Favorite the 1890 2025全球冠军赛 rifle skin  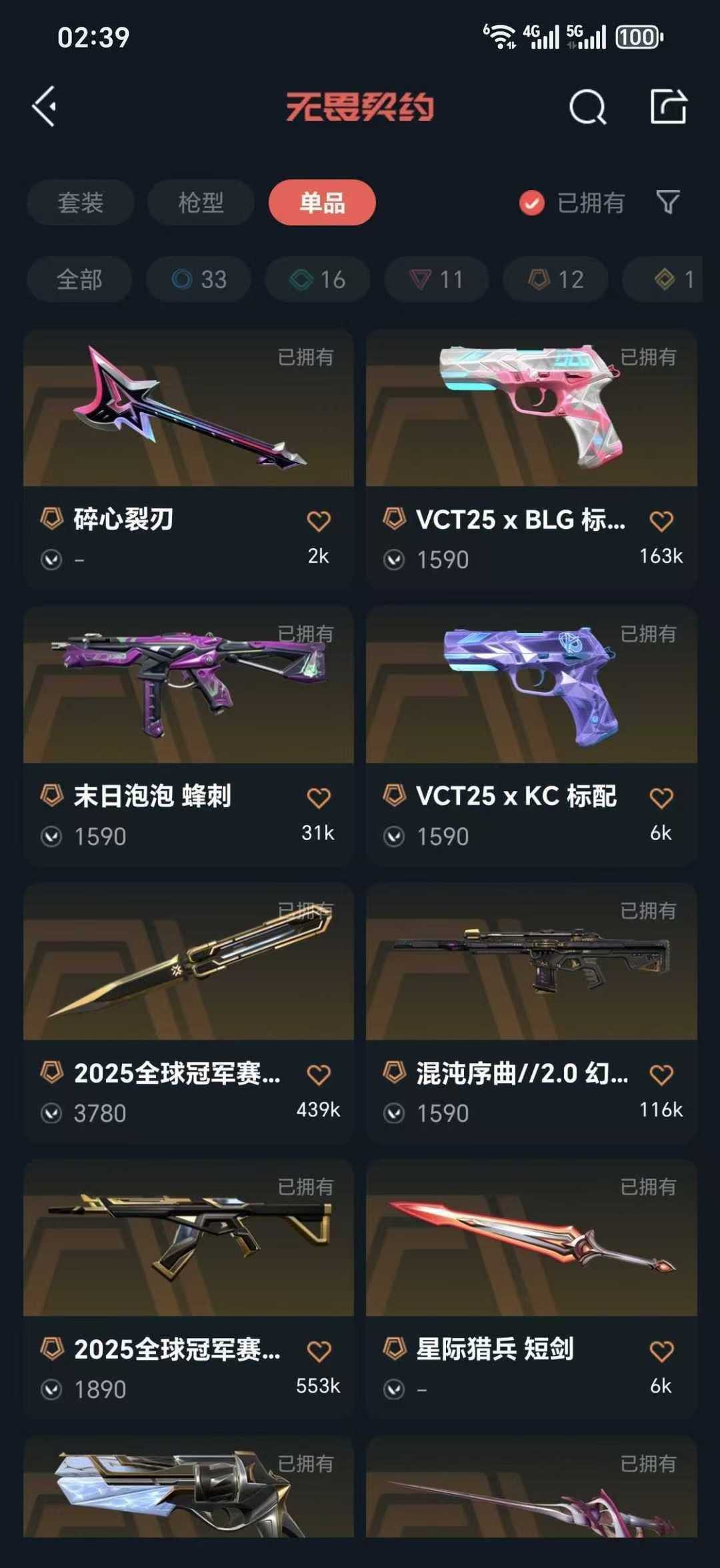tap(319, 1351)
